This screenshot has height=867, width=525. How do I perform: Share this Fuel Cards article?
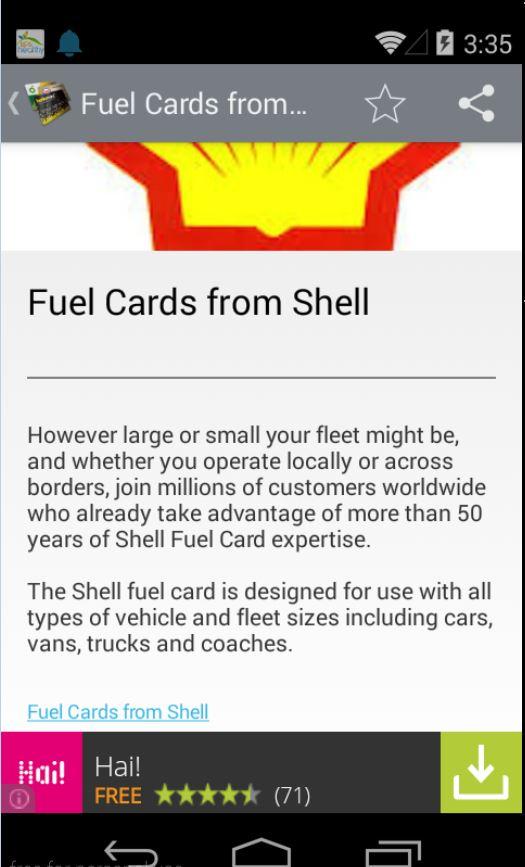[x=476, y=103]
